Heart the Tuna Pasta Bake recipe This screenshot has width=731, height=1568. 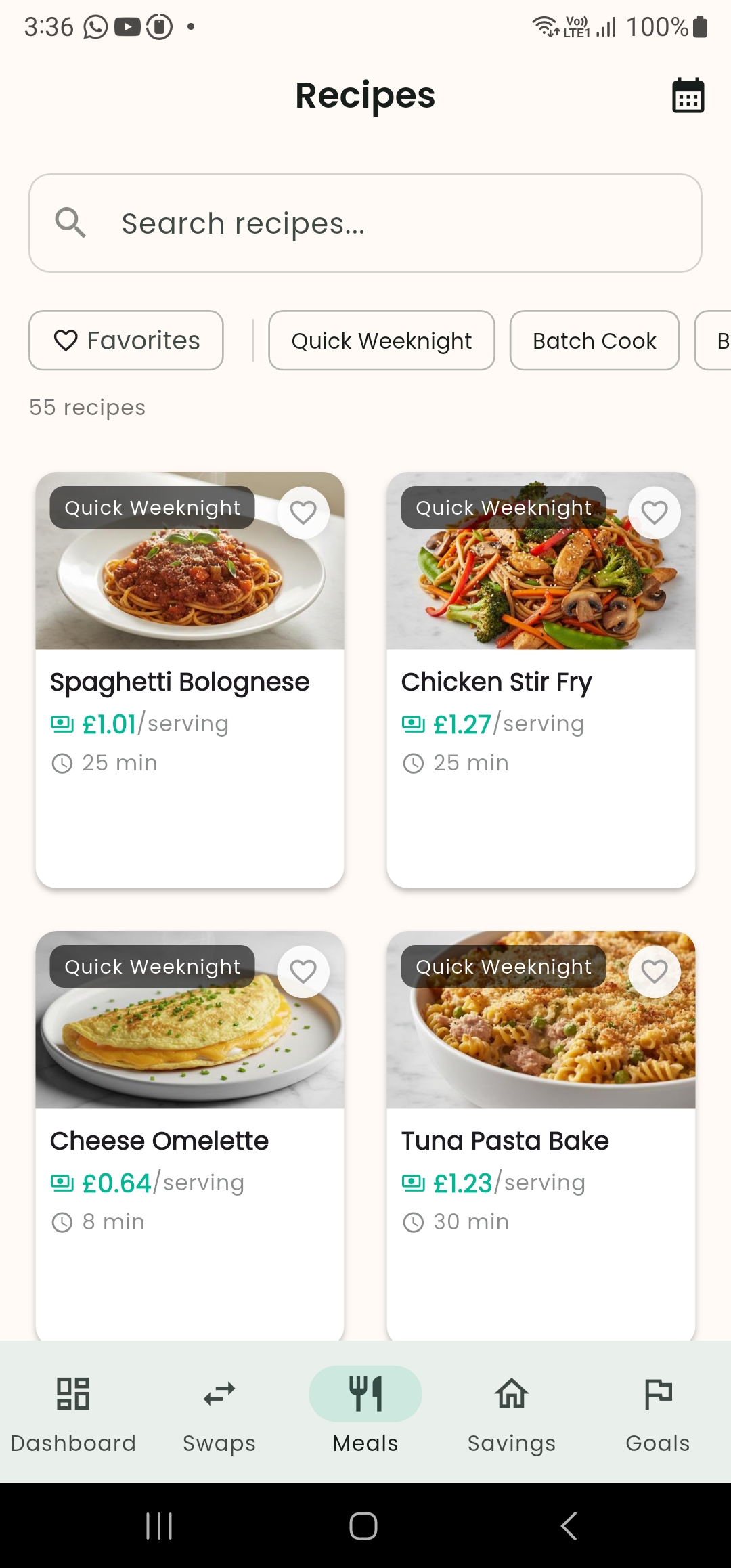click(654, 972)
